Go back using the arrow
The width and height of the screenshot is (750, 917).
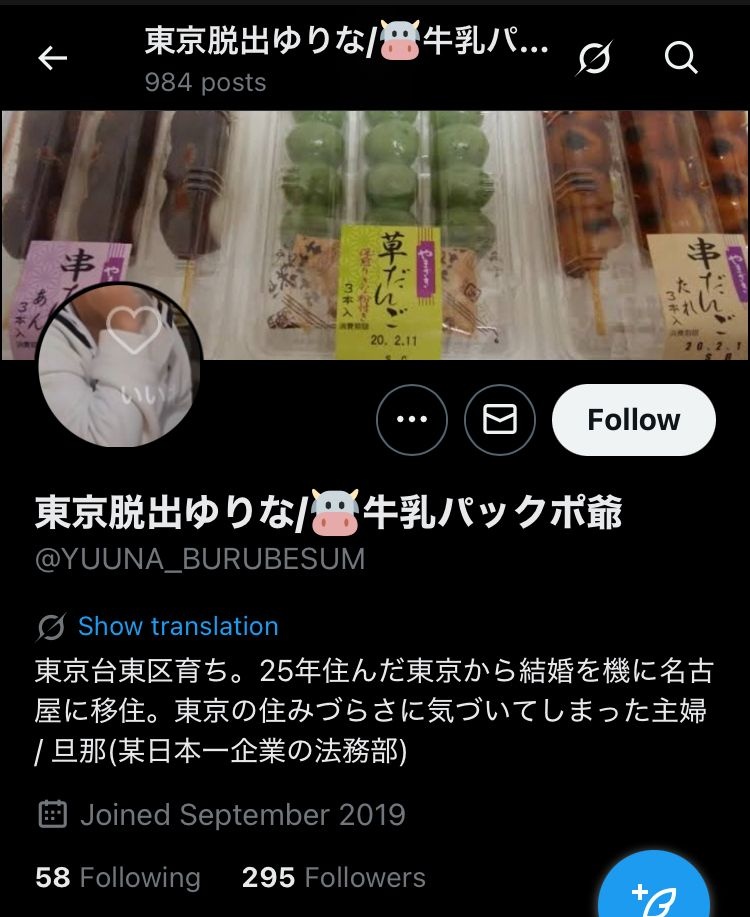[x=52, y=59]
